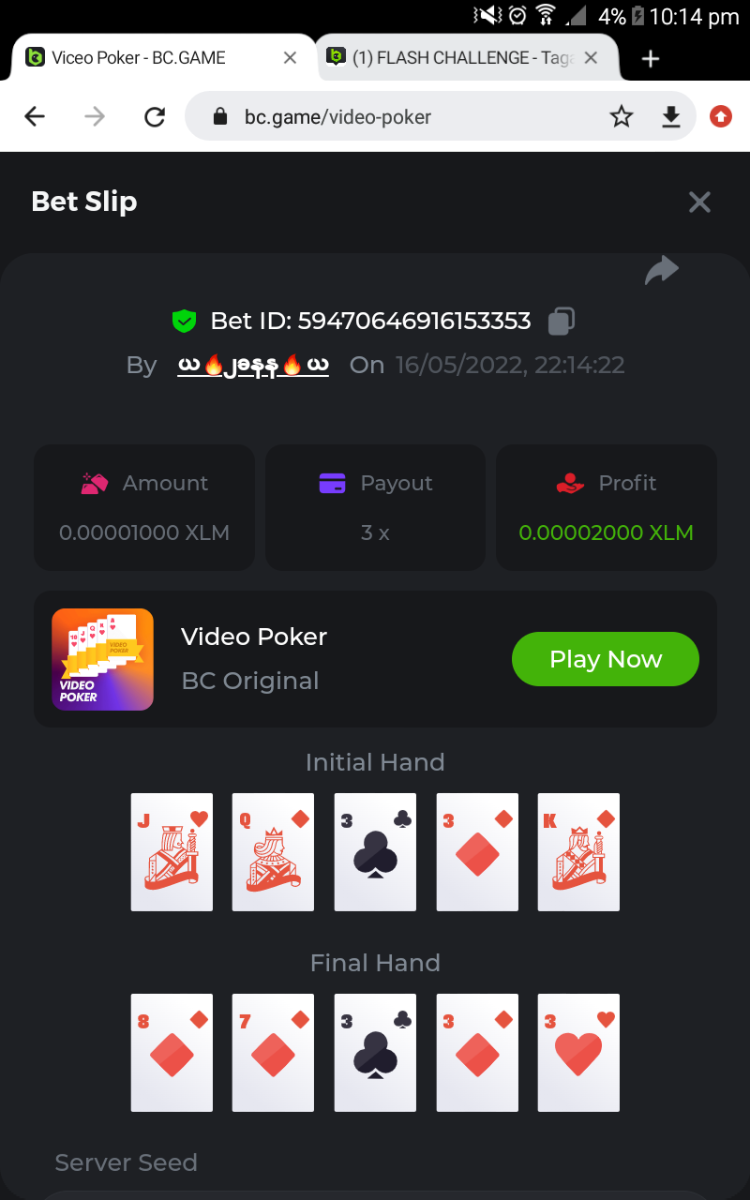
Task: Share this bet slip
Action: [661, 270]
